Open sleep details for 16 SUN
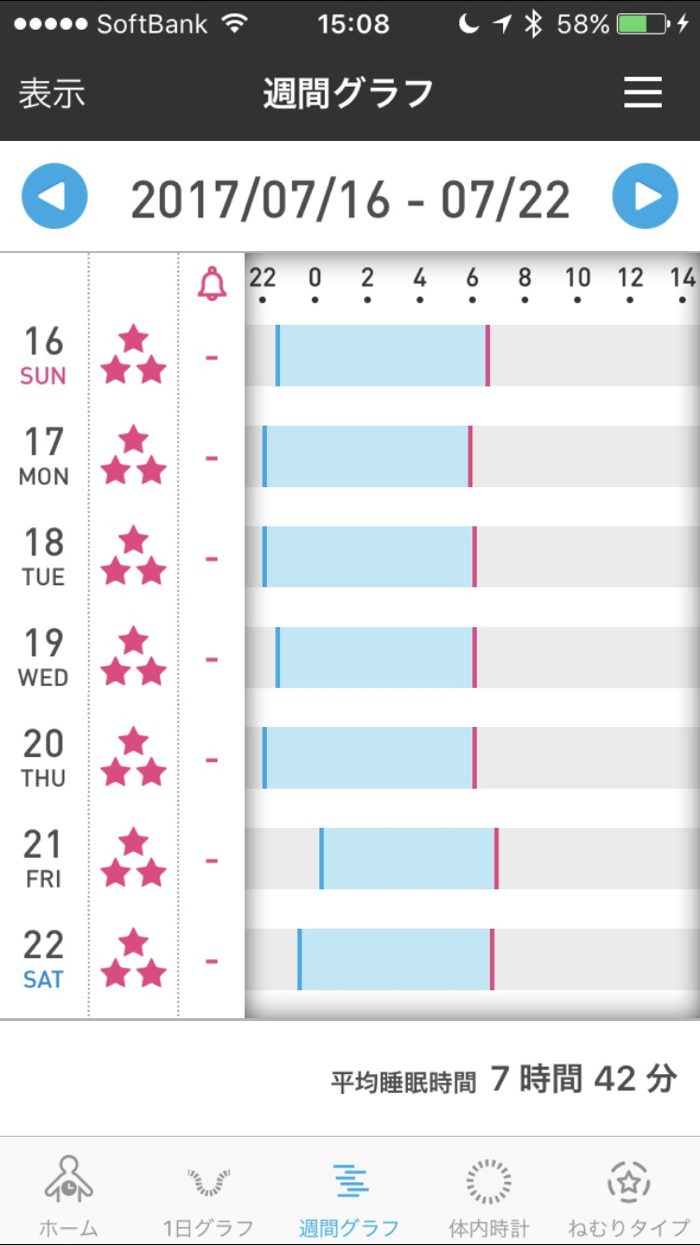 pos(382,356)
